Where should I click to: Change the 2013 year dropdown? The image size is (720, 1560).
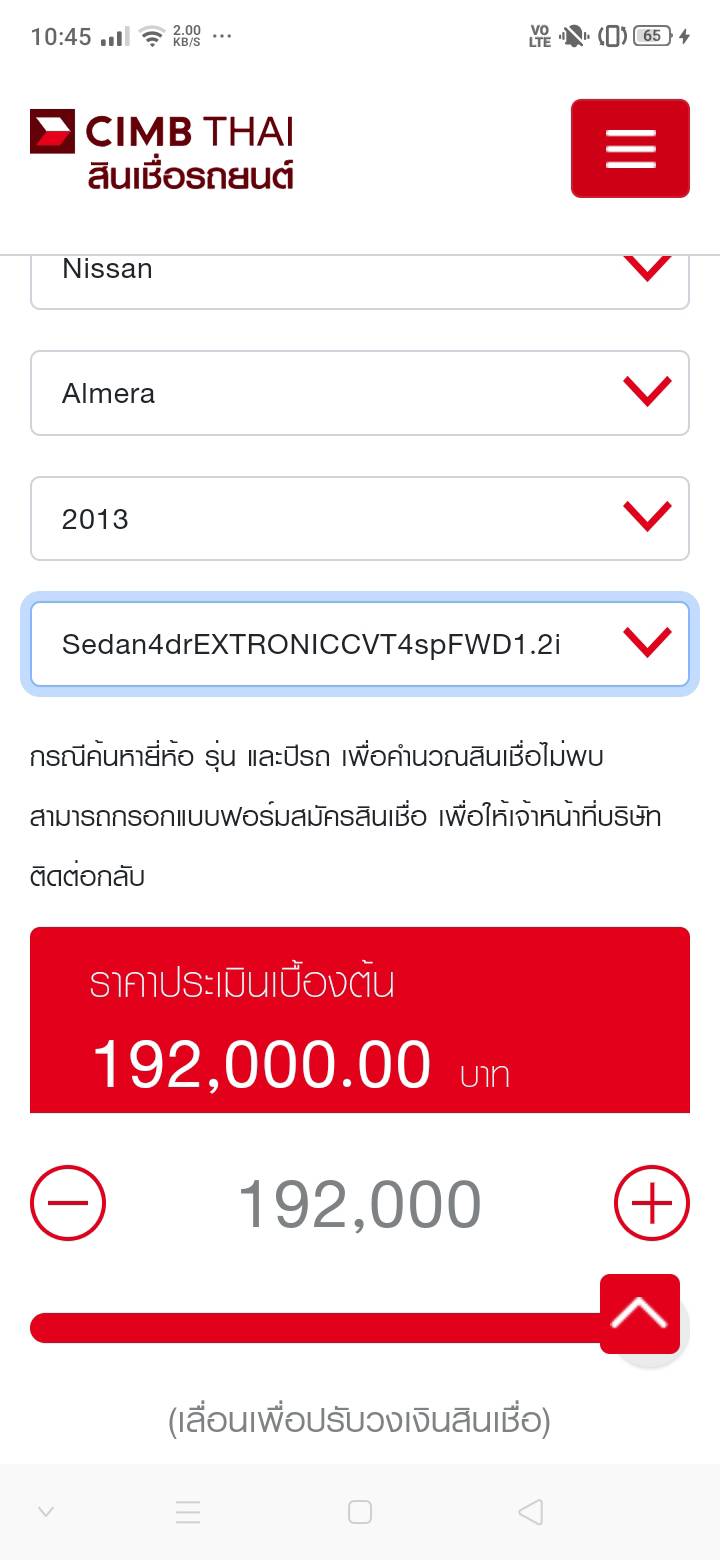[359, 519]
